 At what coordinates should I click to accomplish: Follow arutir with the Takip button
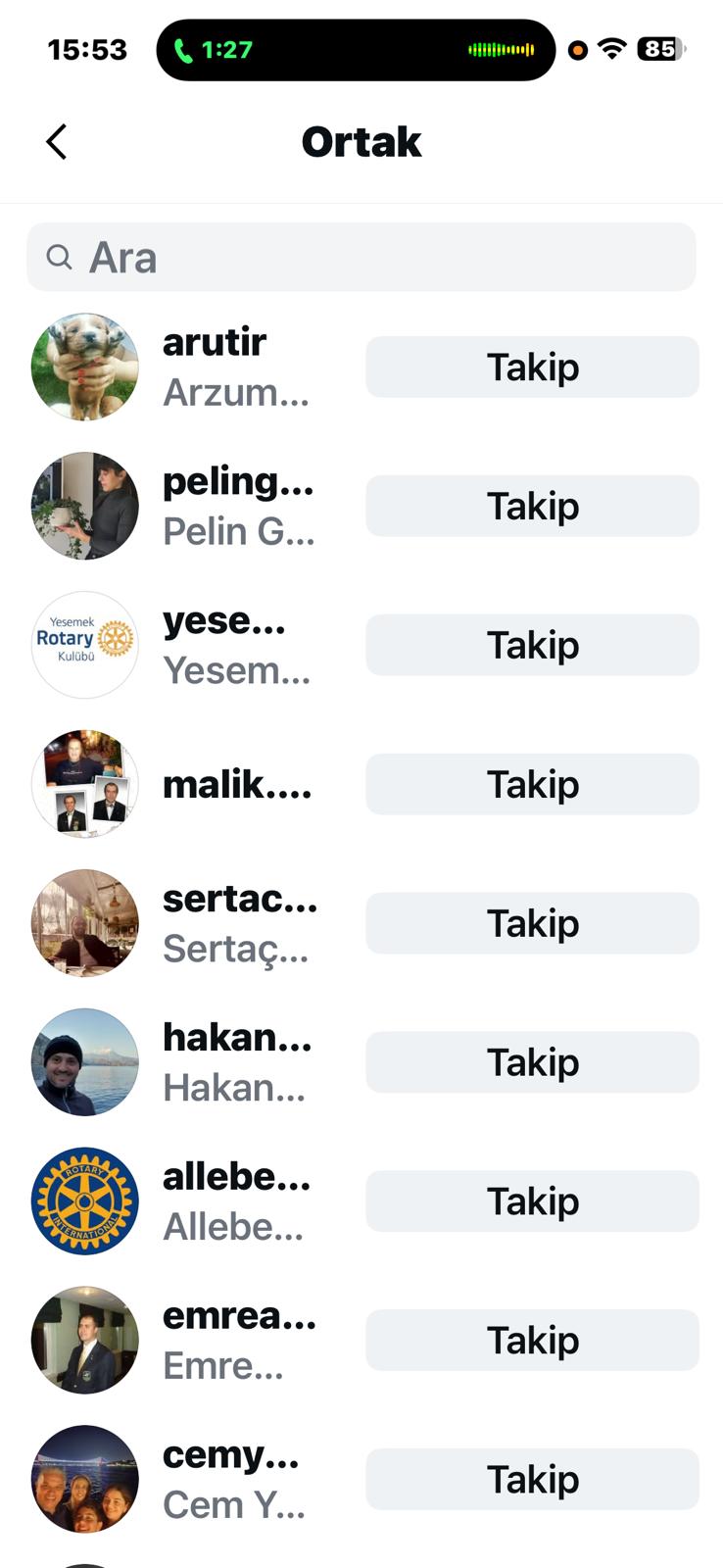click(x=532, y=367)
